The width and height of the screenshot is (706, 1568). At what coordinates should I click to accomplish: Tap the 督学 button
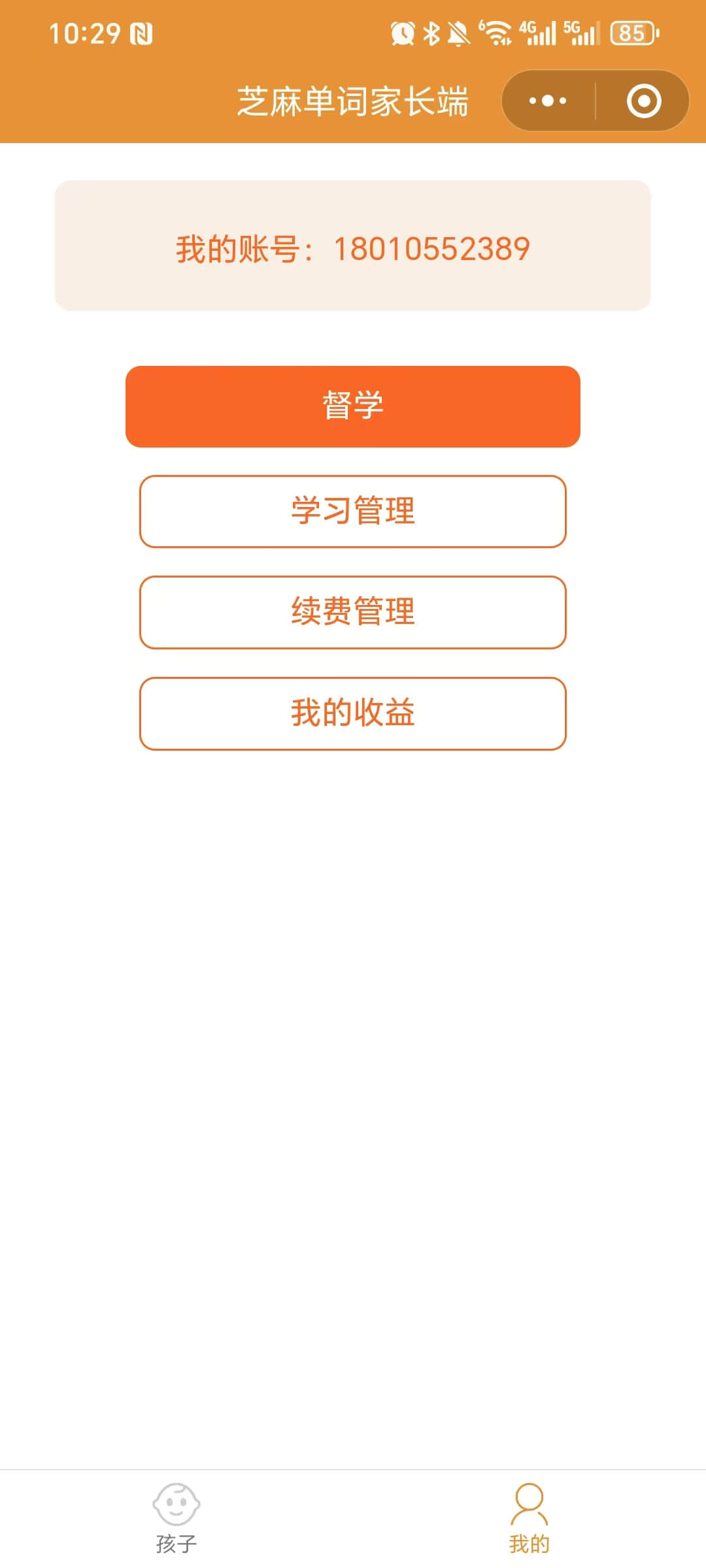click(353, 406)
